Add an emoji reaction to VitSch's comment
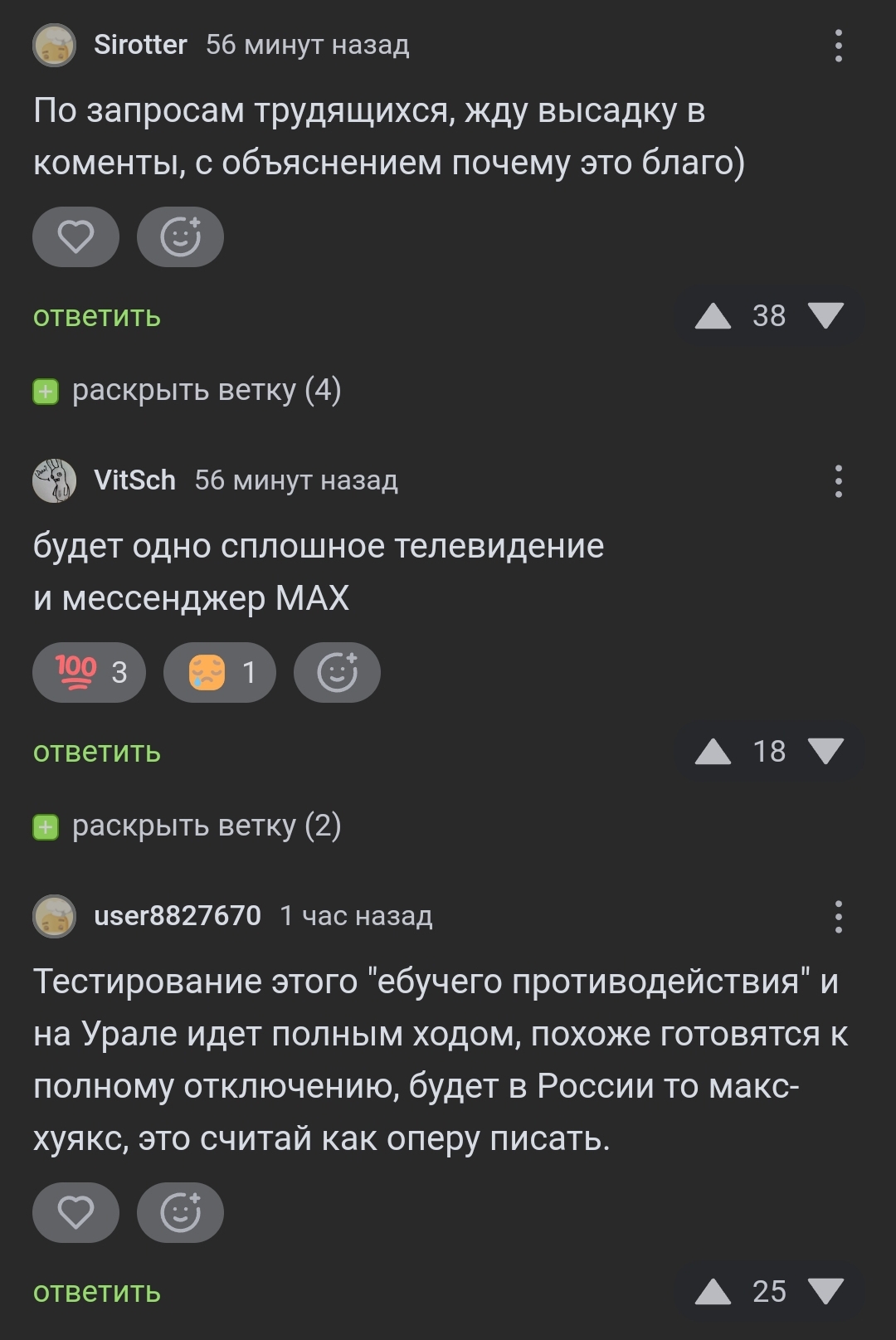Viewport: 896px width, 1340px height. click(337, 672)
